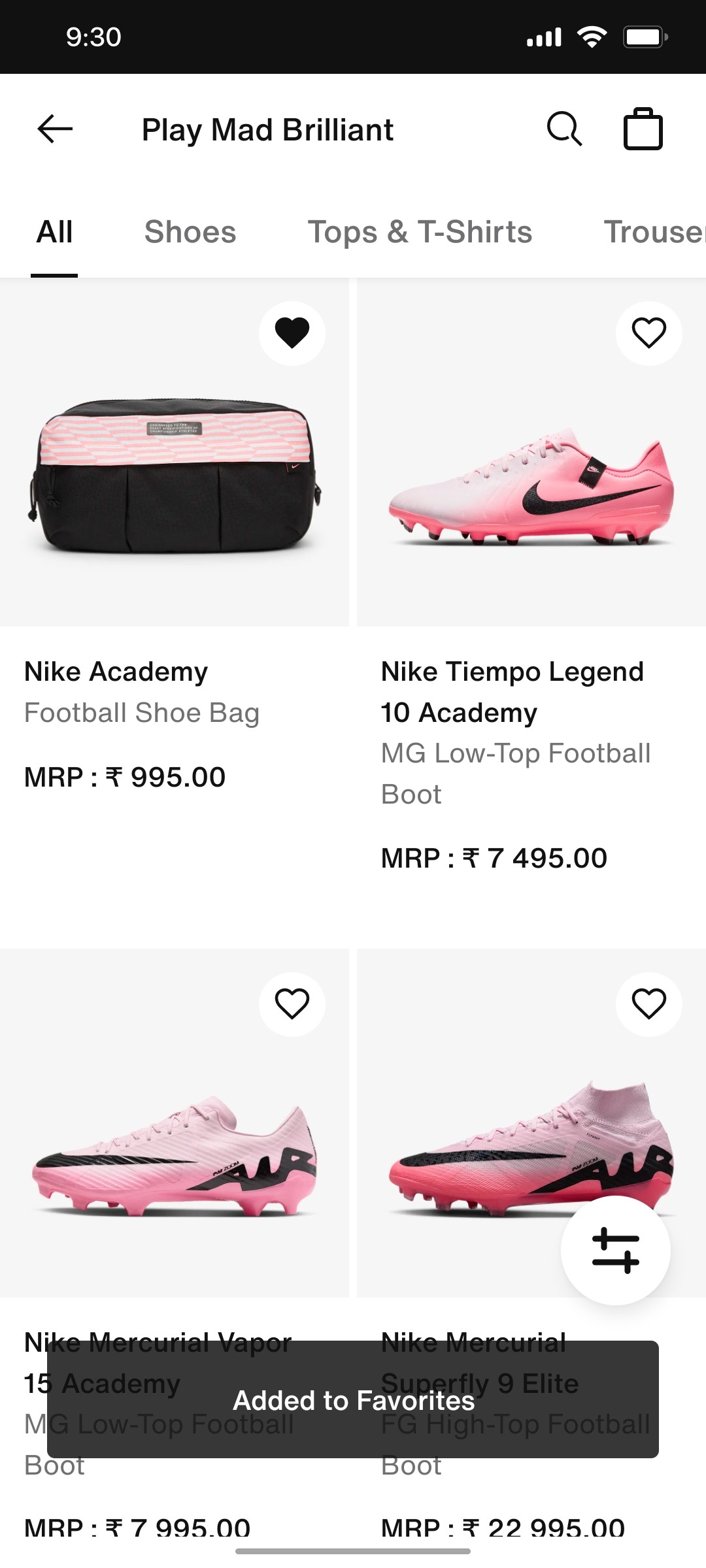The width and height of the screenshot is (706, 1568).
Task: Tap the heart icon on Mercurial Vapor 15
Action: pyautogui.click(x=291, y=1004)
